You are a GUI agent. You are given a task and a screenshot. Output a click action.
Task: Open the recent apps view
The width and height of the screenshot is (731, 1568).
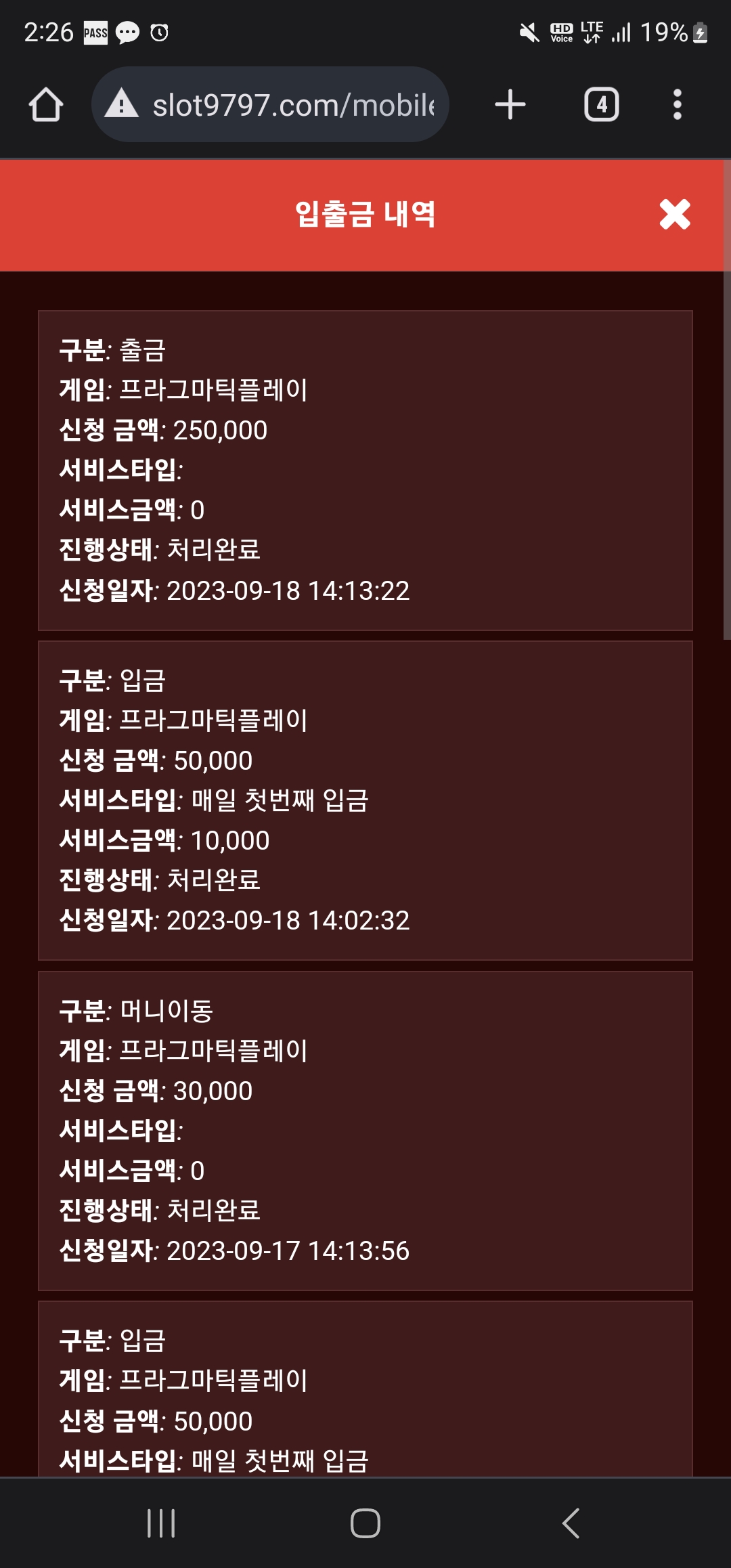click(x=161, y=1523)
